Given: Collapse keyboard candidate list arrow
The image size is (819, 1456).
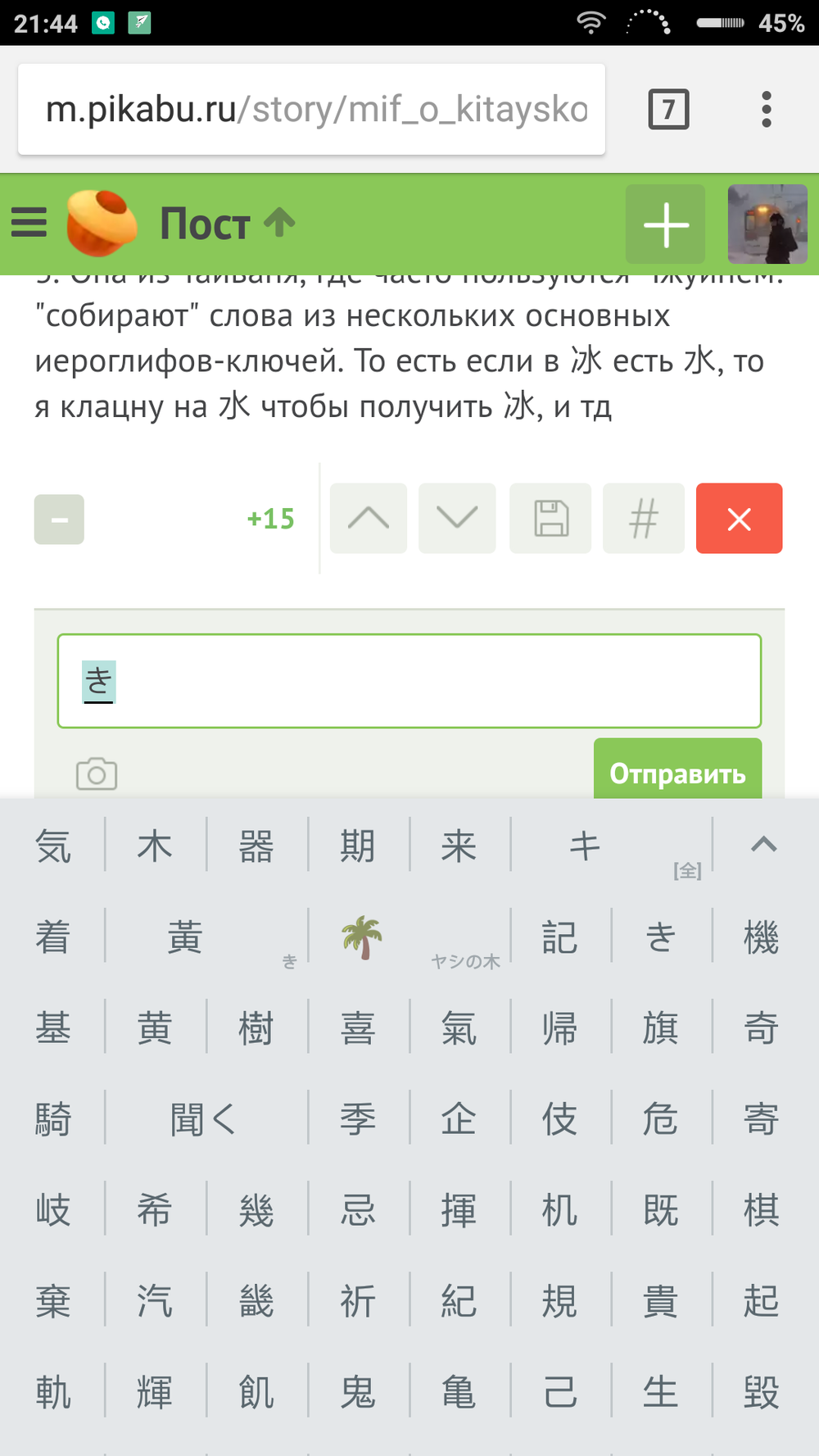Looking at the screenshot, I should point(763,845).
